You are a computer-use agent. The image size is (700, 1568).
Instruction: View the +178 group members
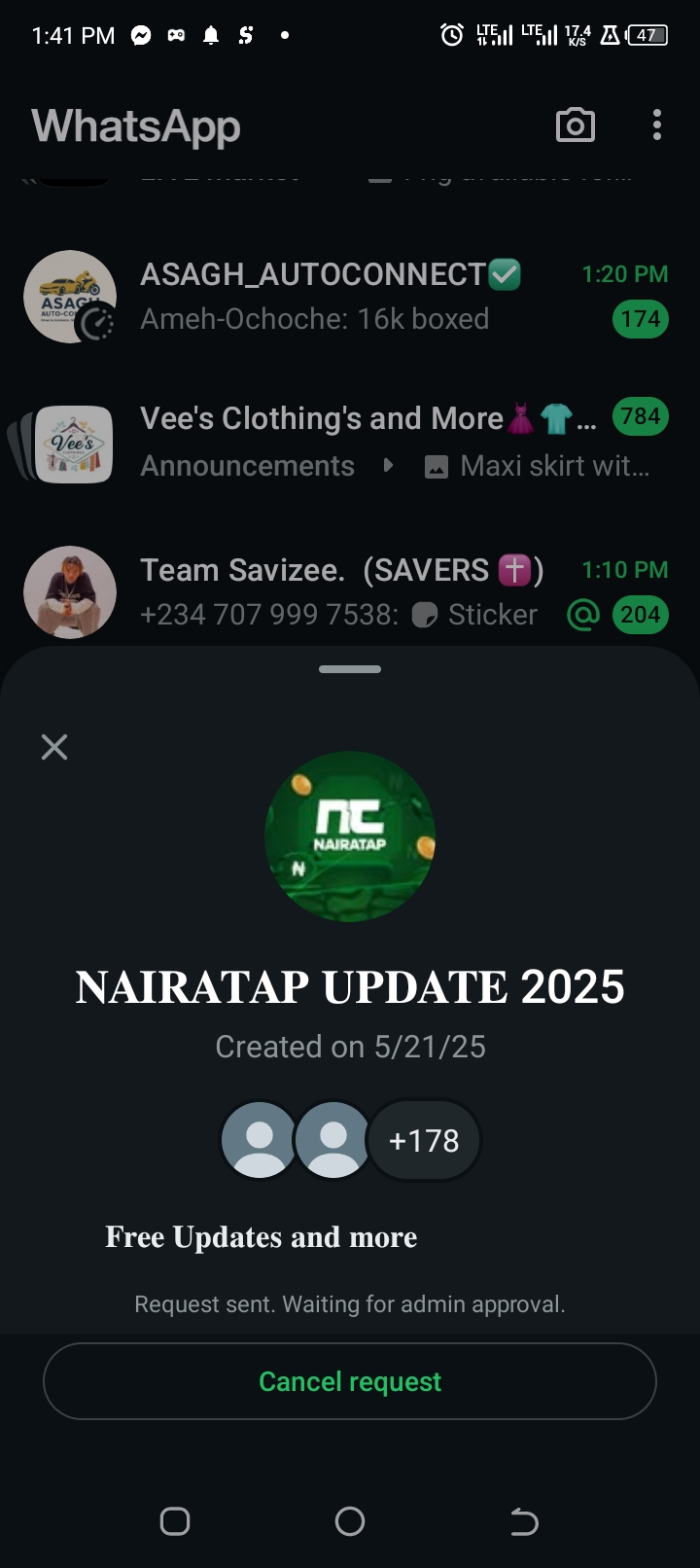(424, 1140)
